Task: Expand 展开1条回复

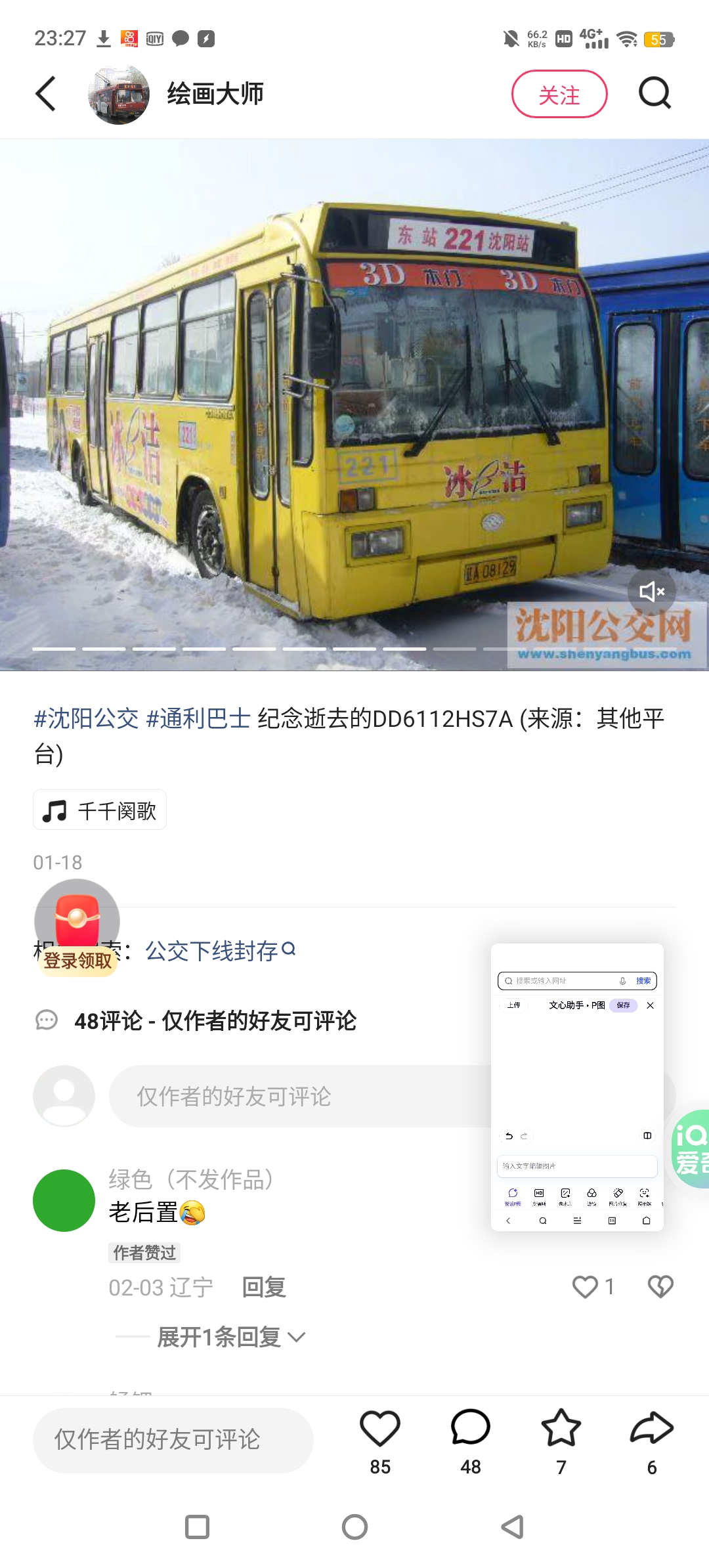Action: tap(231, 1337)
